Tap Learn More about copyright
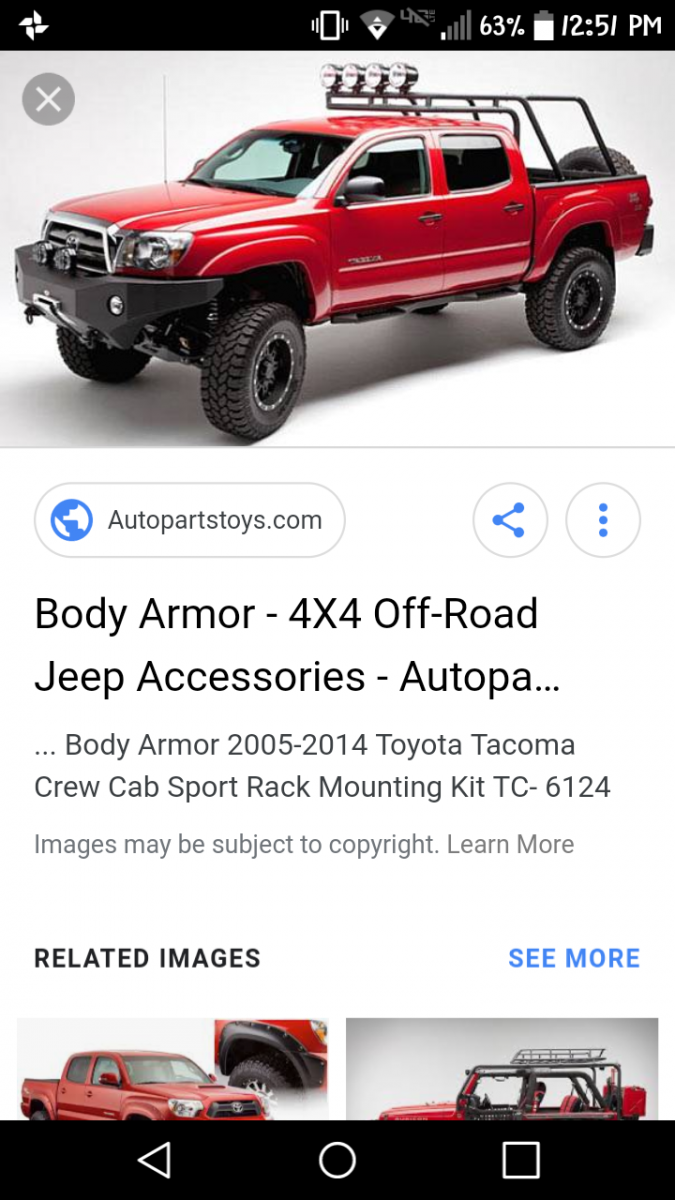 (x=510, y=844)
